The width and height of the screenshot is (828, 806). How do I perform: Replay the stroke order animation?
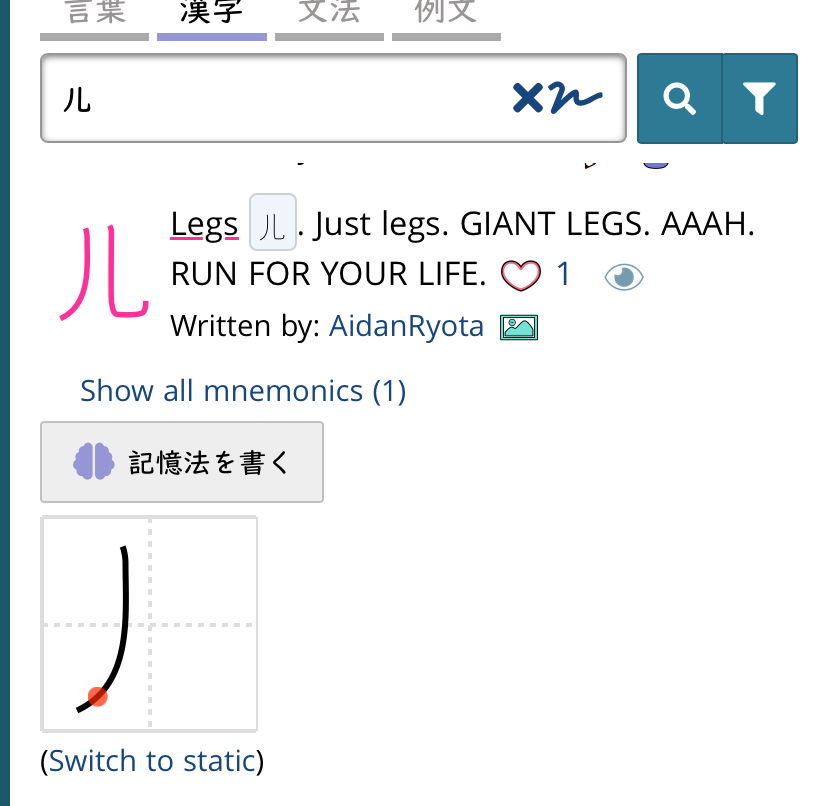coord(149,623)
